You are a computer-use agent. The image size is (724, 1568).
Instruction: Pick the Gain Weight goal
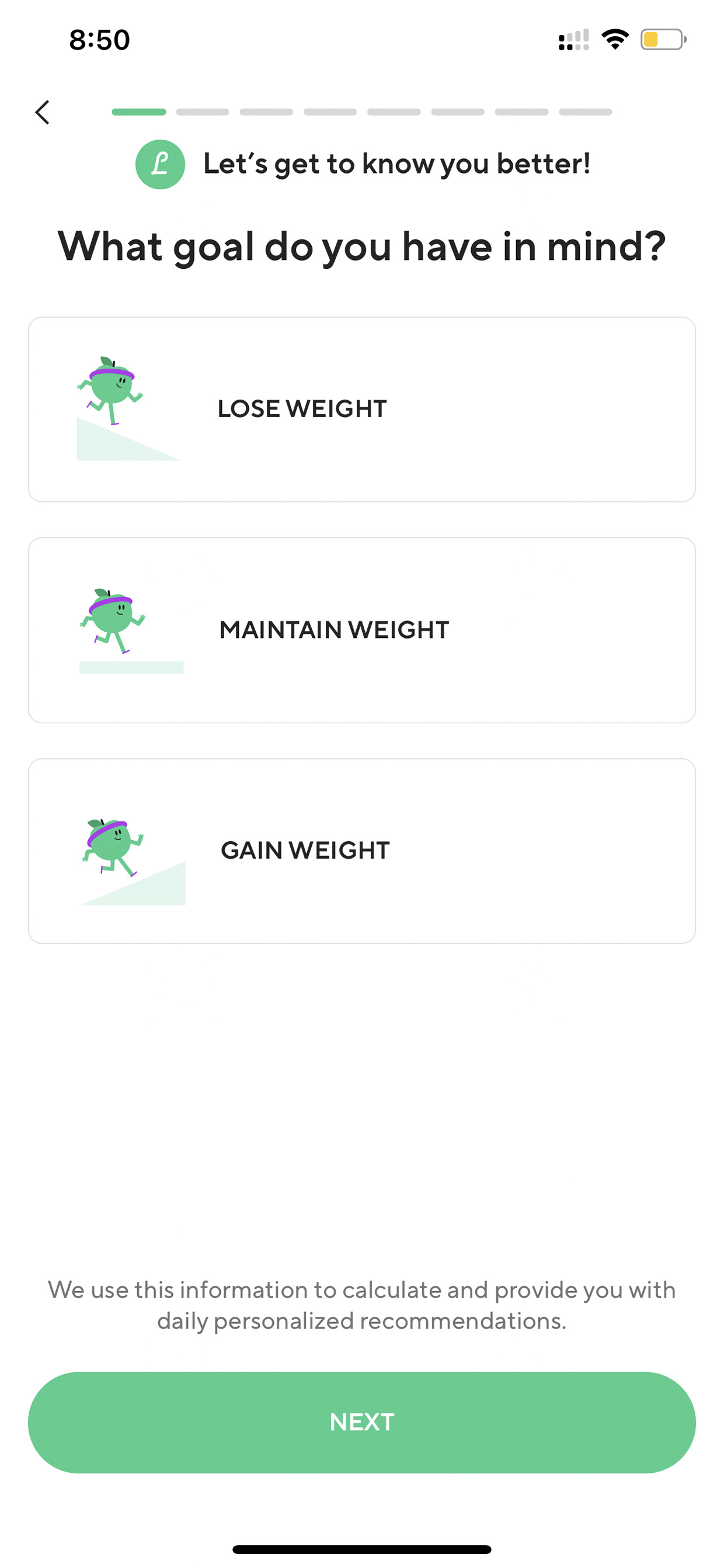362,851
